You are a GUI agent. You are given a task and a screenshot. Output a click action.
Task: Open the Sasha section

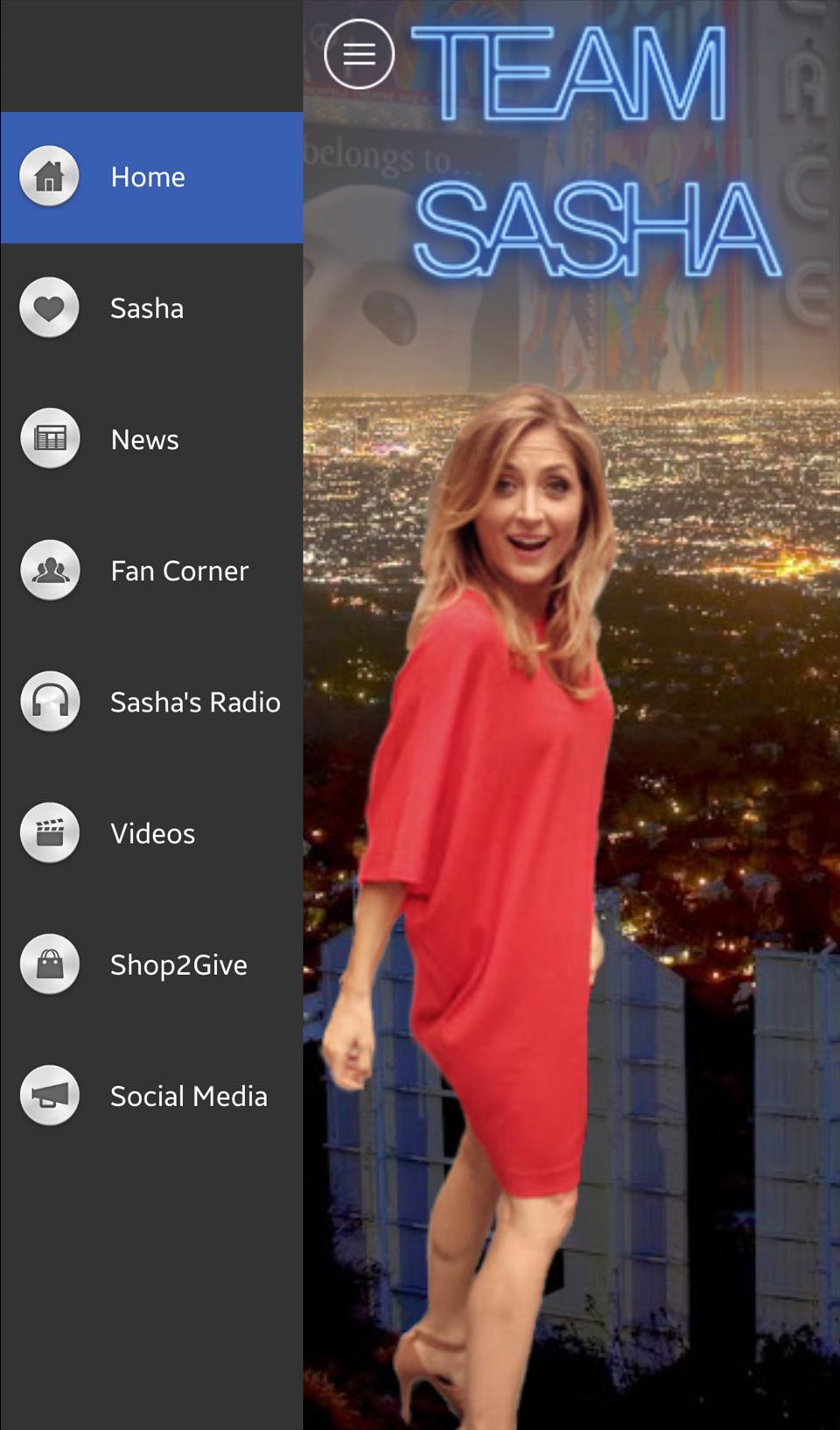(x=150, y=308)
